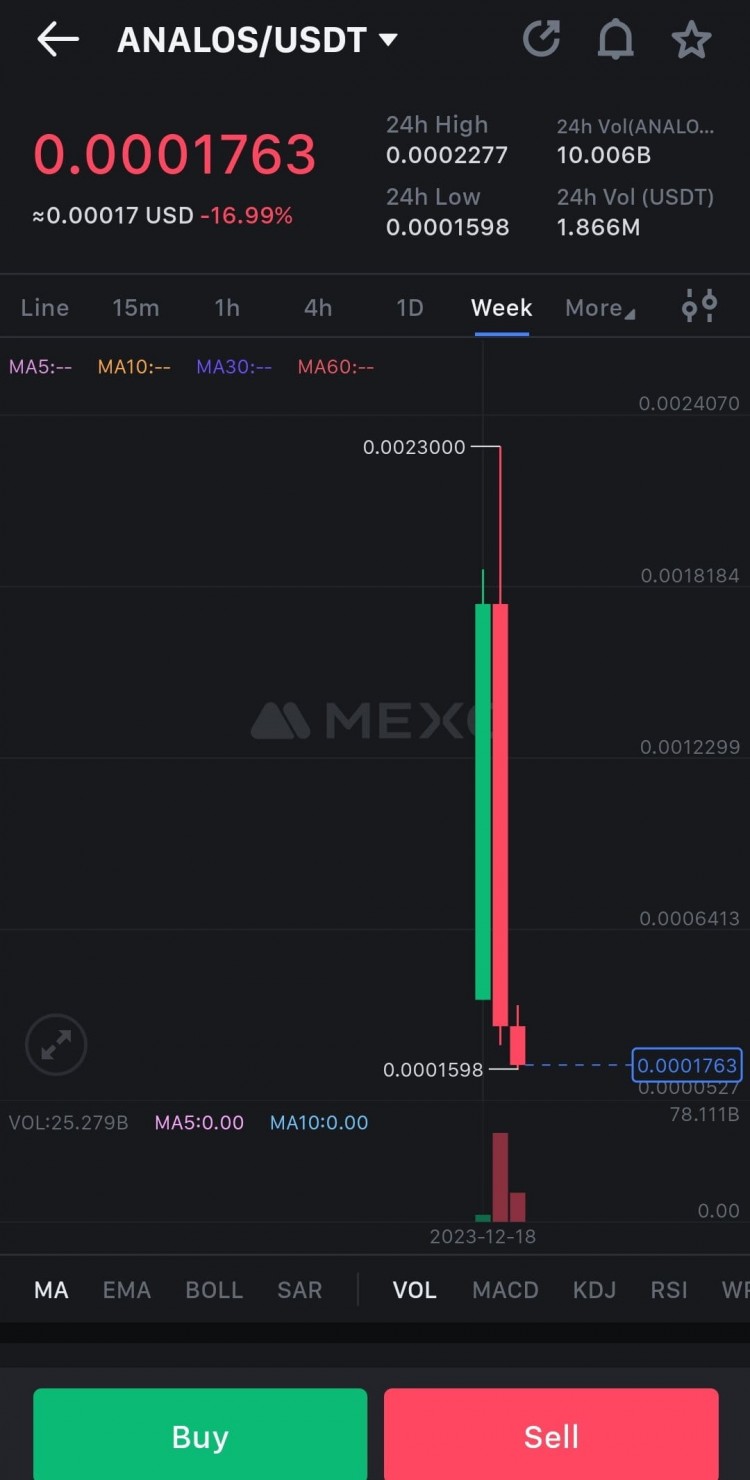The width and height of the screenshot is (750, 1480).
Task: Expand chart to fullscreen
Action: tap(56, 1045)
